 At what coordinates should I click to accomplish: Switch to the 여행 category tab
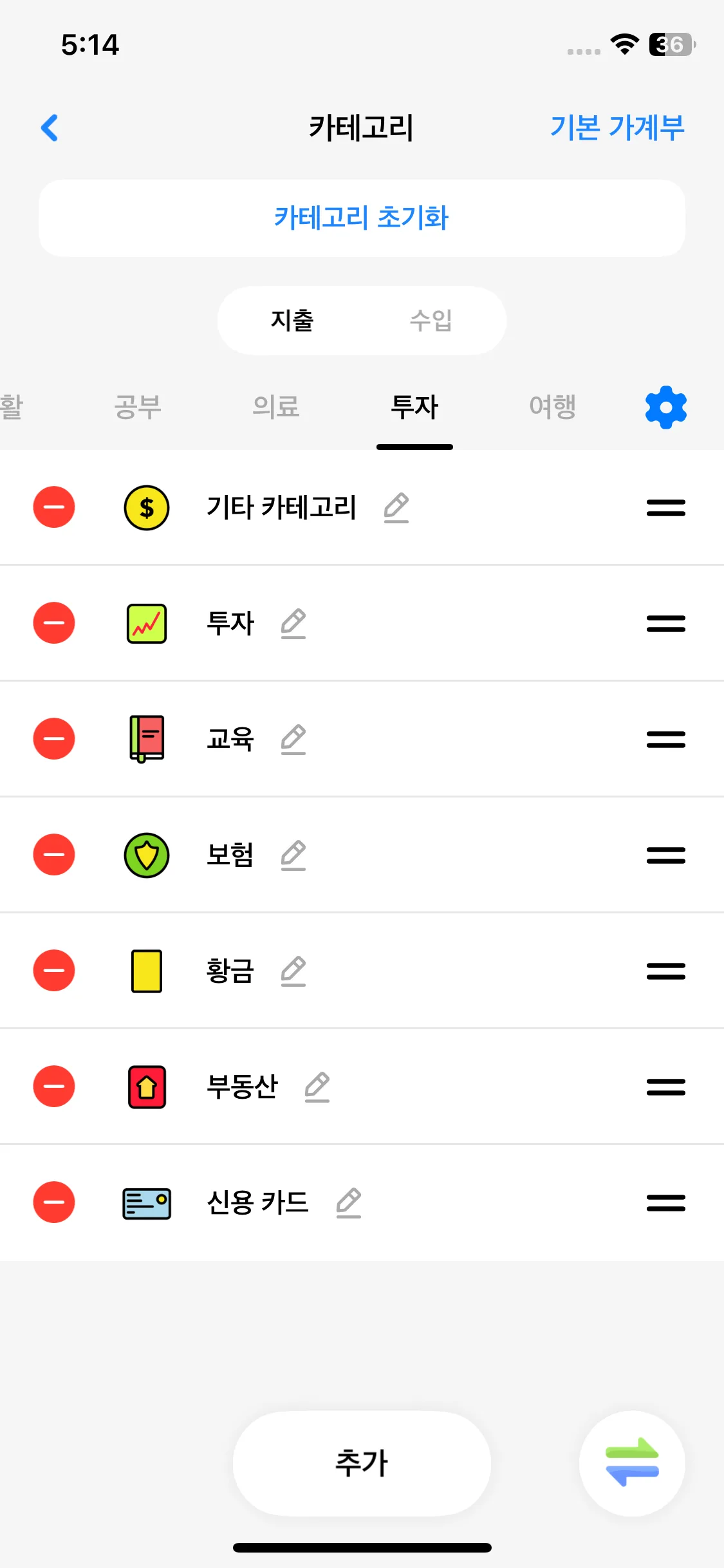click(552, 407)
